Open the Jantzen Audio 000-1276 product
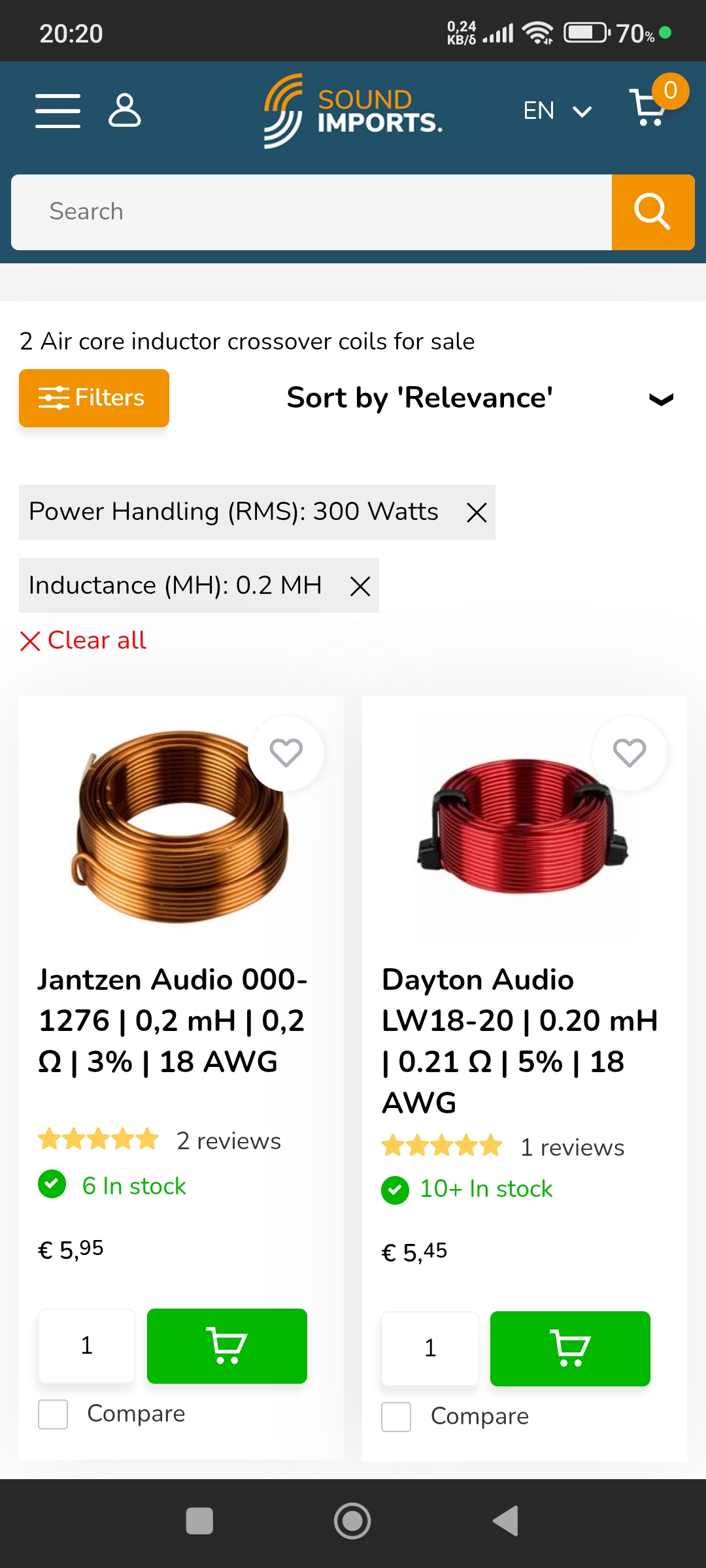Screen dimensions: 706x1568 pyautogui.click(x=172, y=1020)
